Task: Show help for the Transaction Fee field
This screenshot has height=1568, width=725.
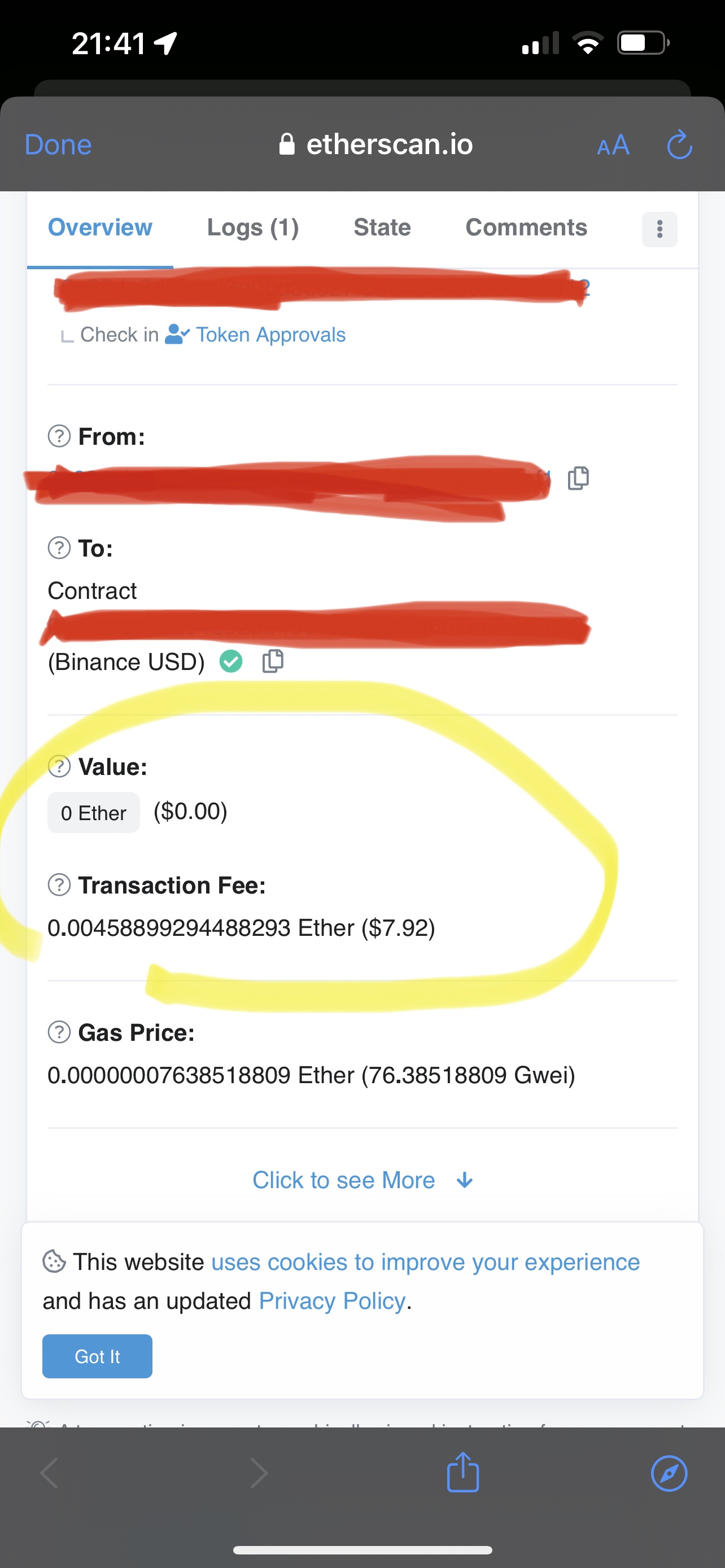Action: [x=59, y=885]
